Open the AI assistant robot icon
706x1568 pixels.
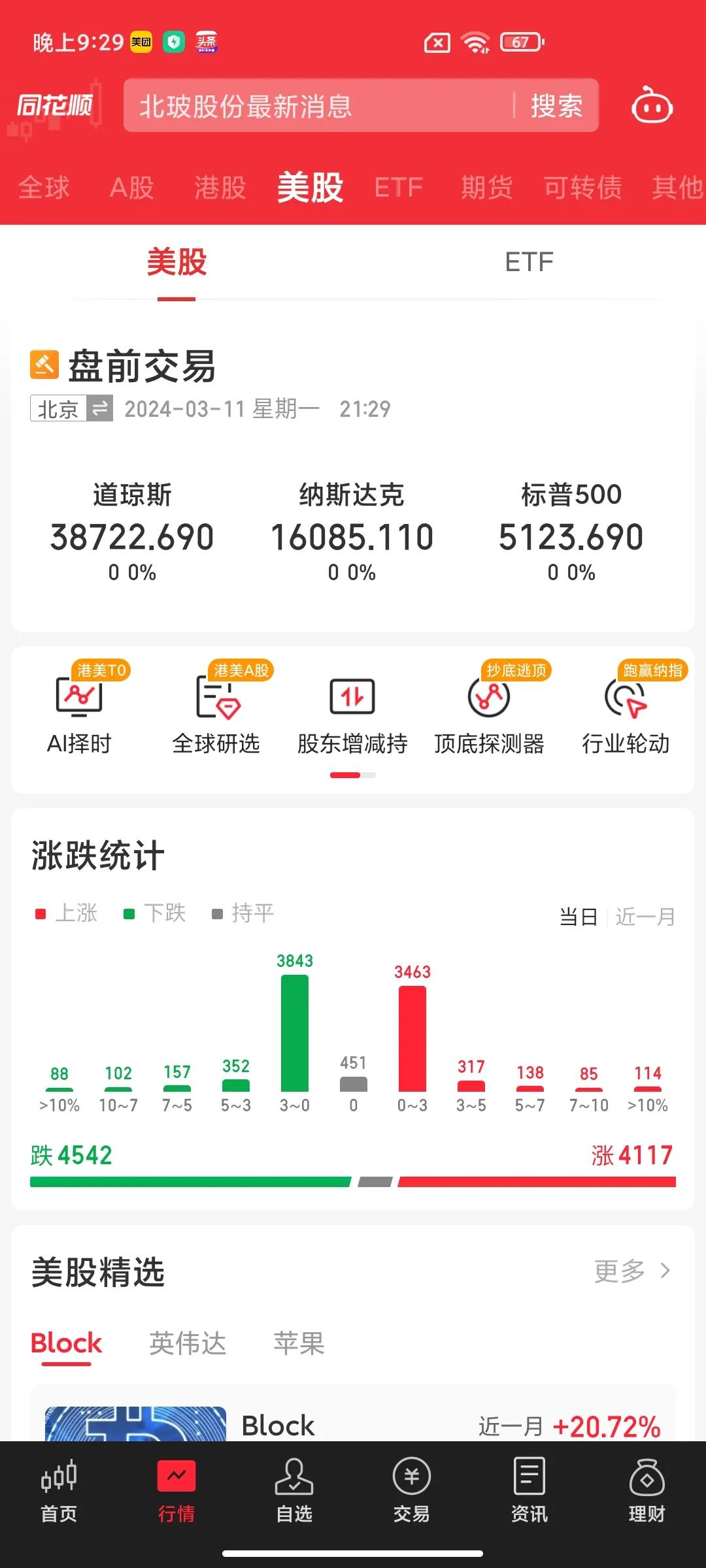(x=650, y=106)
